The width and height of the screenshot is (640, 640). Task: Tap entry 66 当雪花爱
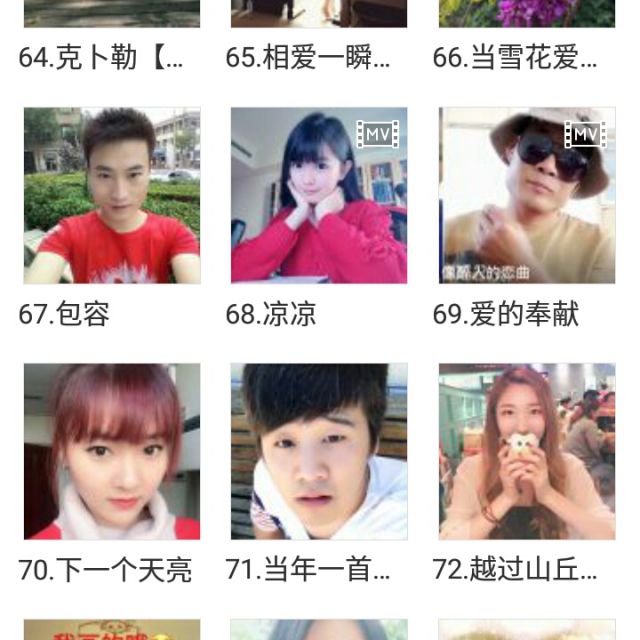(x=515, y=57)
